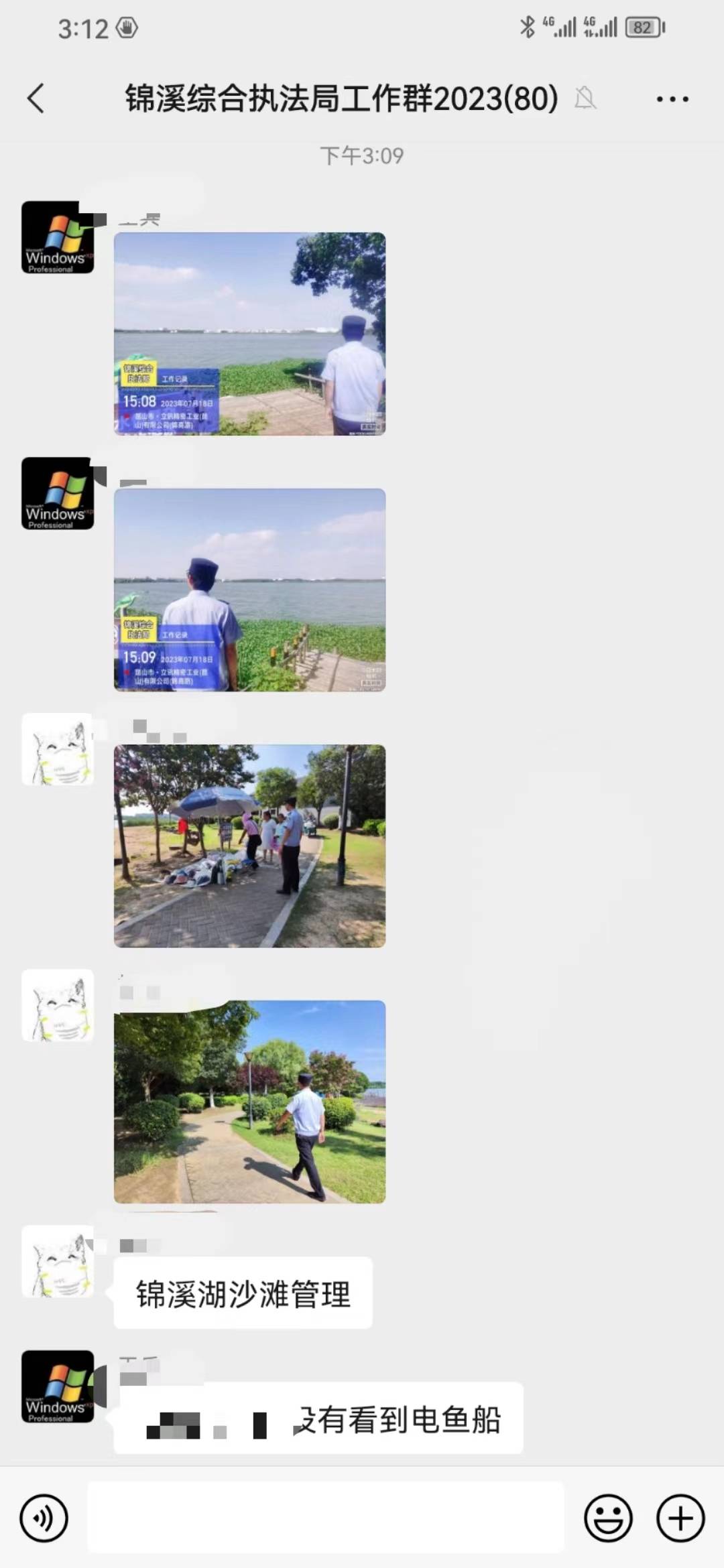Switch to voice message input

44,1518
